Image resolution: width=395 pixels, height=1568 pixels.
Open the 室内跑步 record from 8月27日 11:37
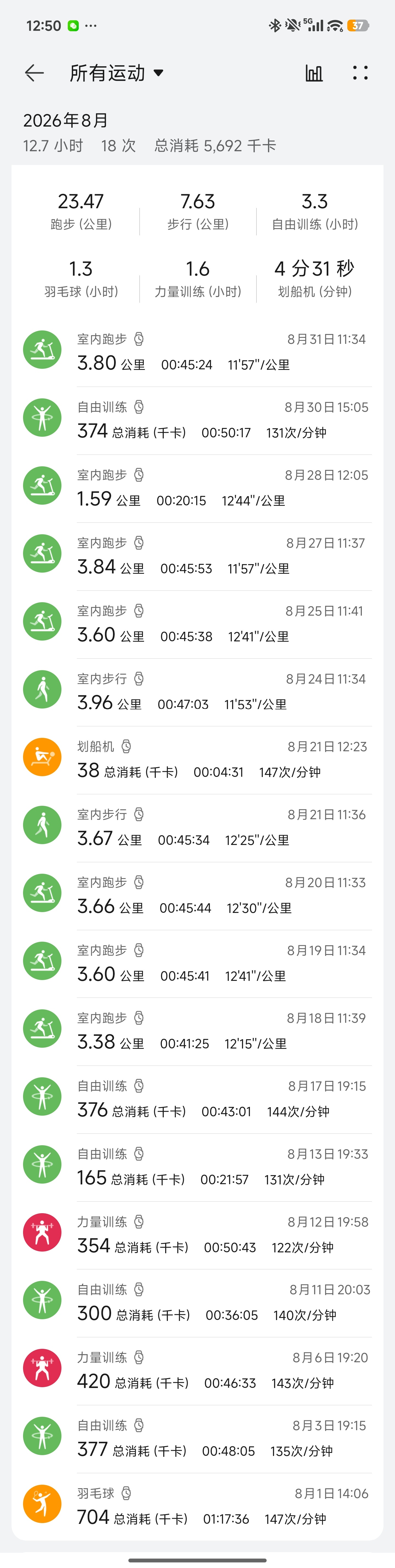click(198, 556)
